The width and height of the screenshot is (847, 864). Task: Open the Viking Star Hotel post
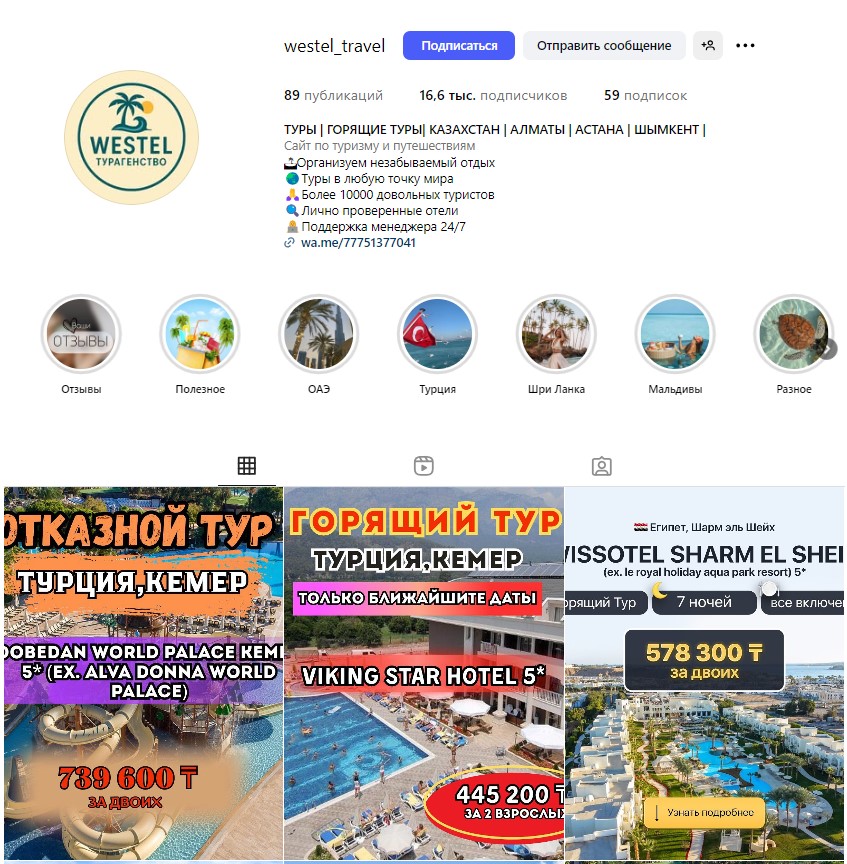(x=424, y=674)
